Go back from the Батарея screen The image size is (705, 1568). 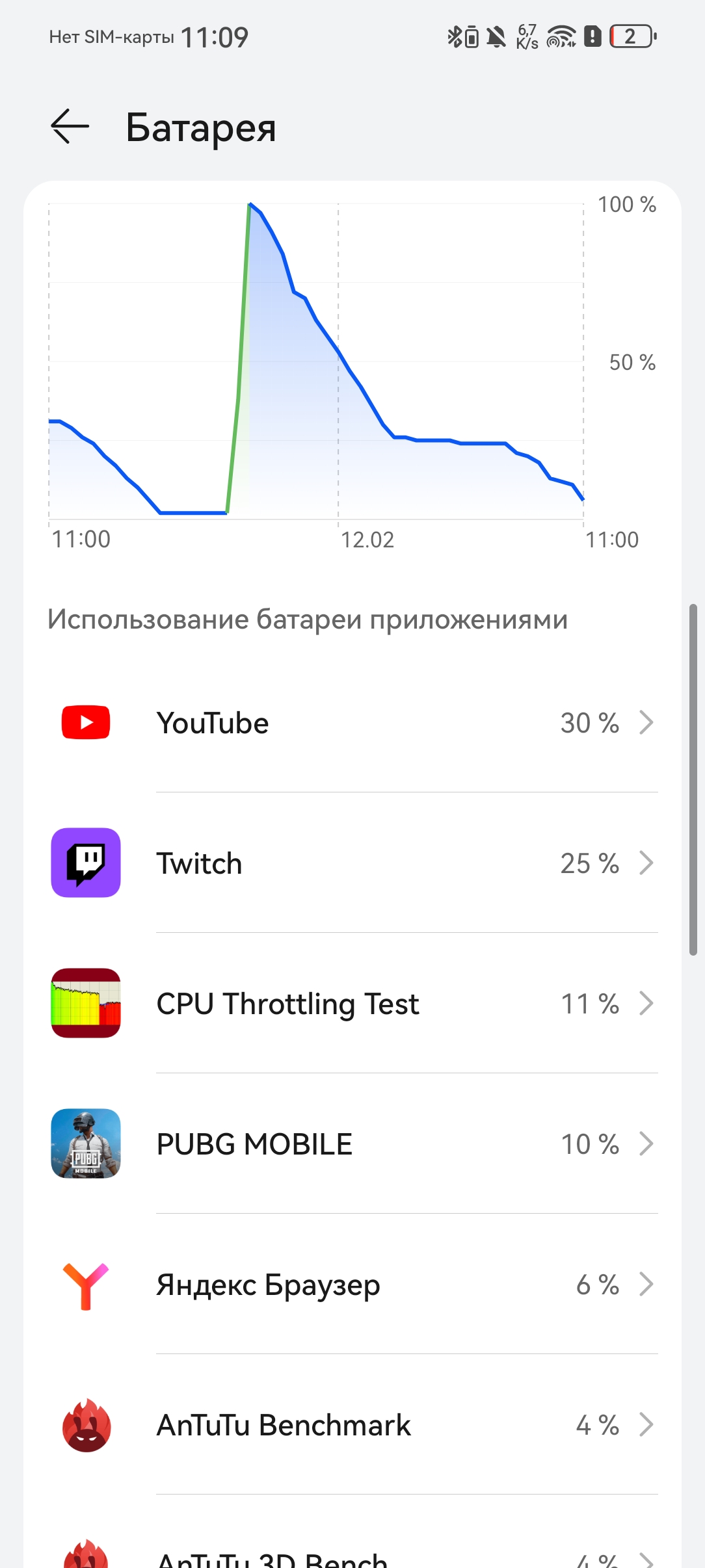point(70,126)
